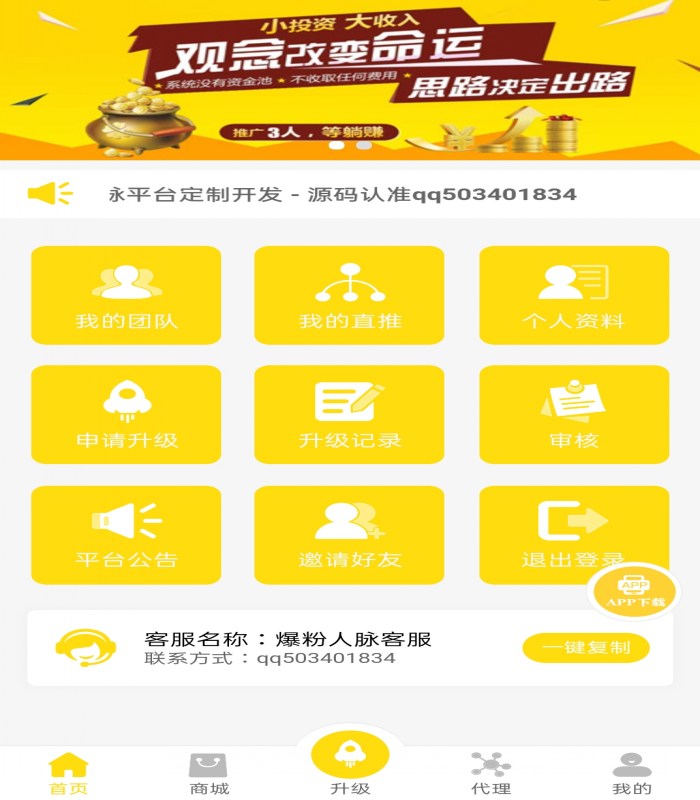The image size is (700, 800).
Task: Open 我的 tab
Action: tap(632, 774)
